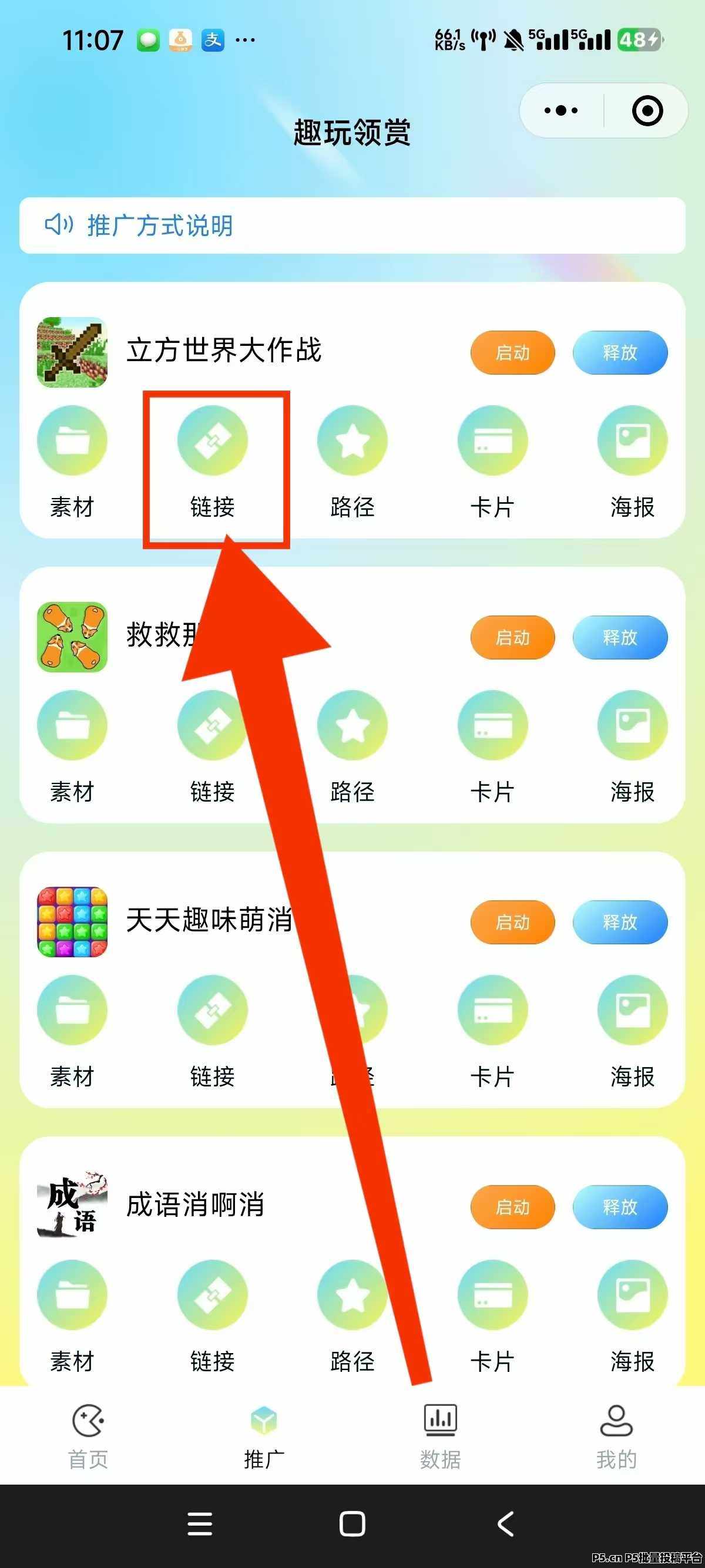Open 海报 under 立方世界大作战
Screen dimensions: 705x1568
click(x=633, y=463)
